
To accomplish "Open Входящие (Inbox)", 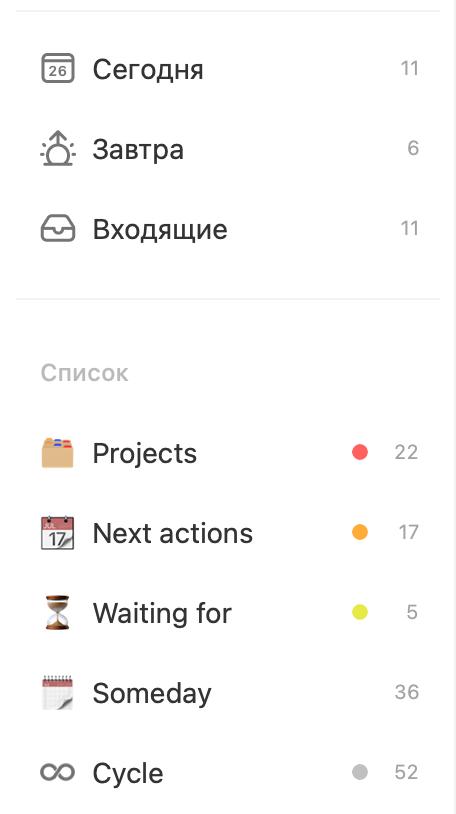I will (229, 229).
